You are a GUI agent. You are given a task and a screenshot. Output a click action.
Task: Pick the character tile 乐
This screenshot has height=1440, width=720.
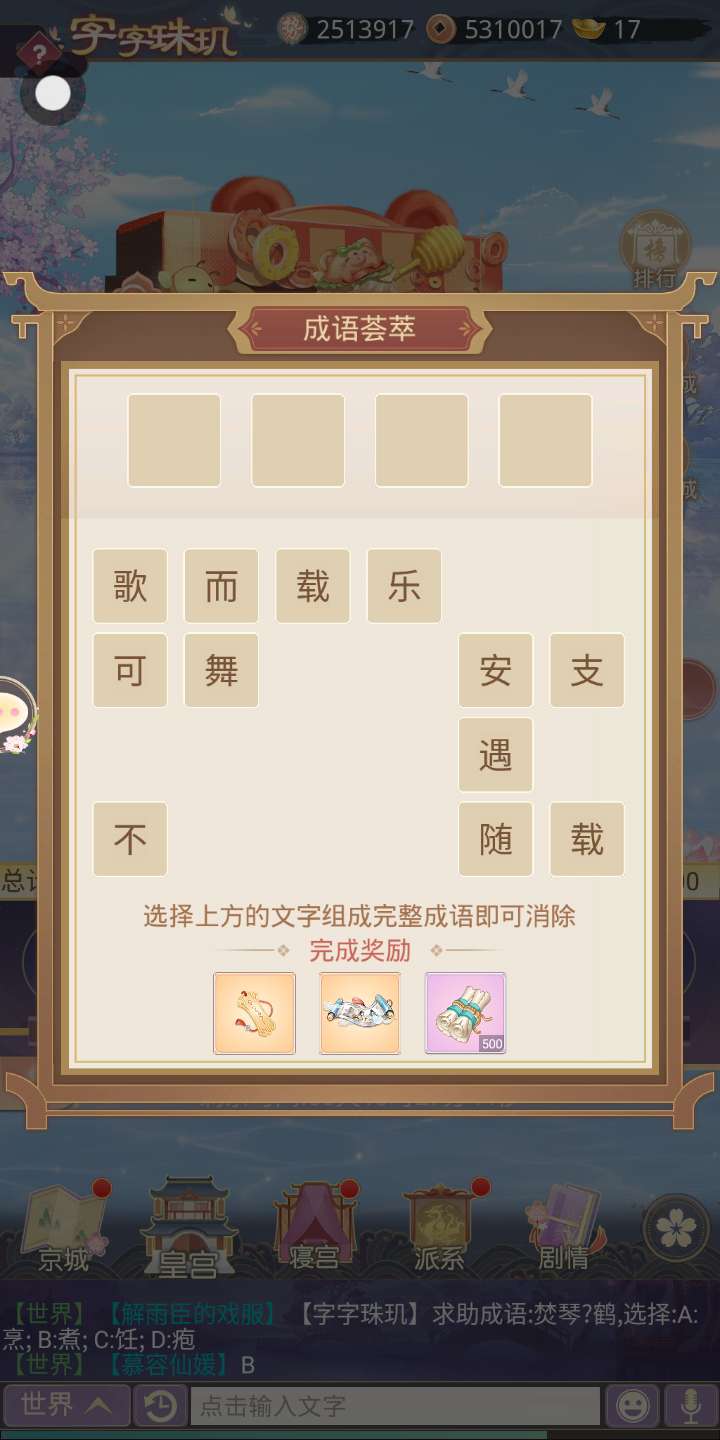(x=404, y=586)
